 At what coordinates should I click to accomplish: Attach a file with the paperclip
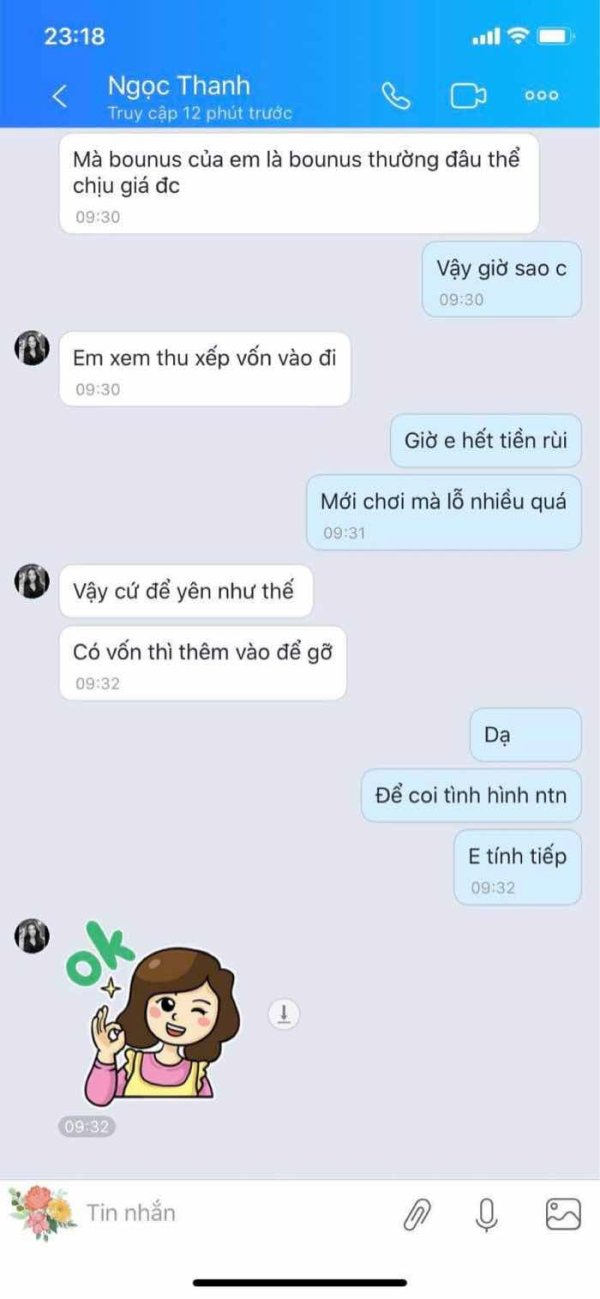coord(417,1214)
